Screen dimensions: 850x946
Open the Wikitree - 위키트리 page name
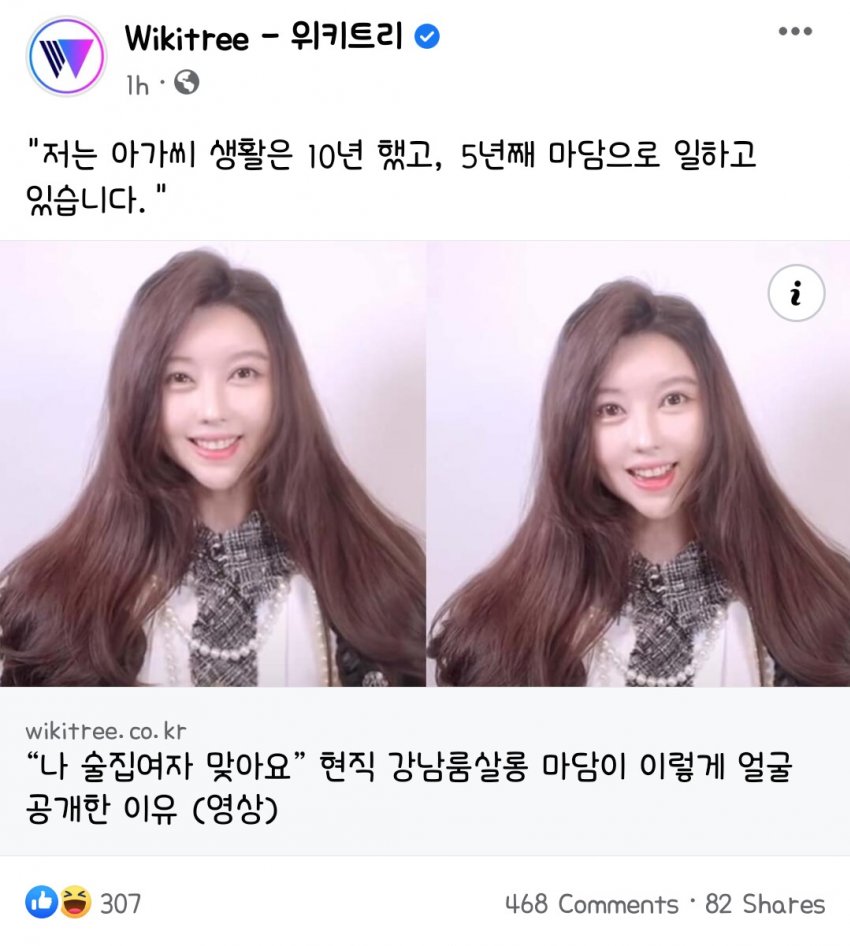pyautogui.click(x=264, y=37)
